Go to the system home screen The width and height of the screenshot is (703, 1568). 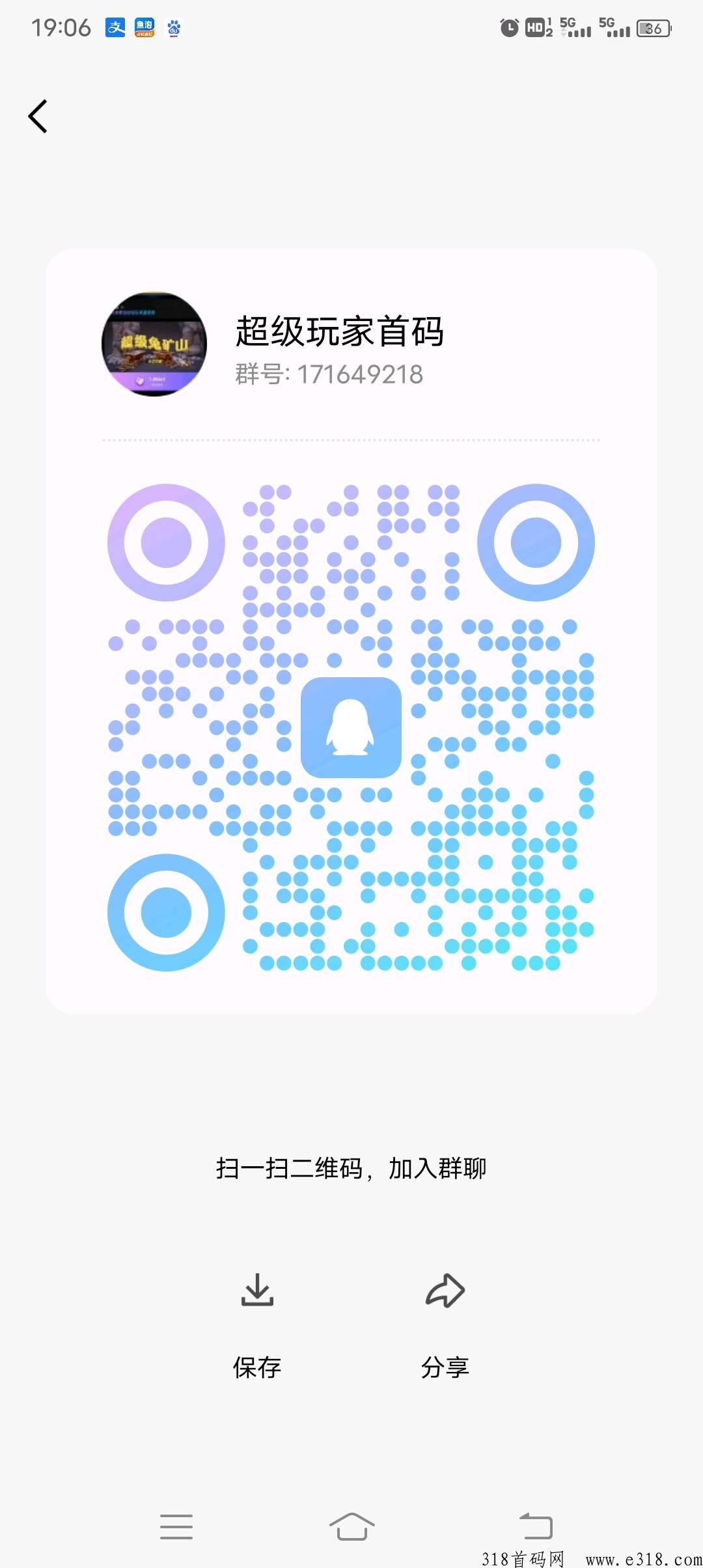click(351, 1526)
